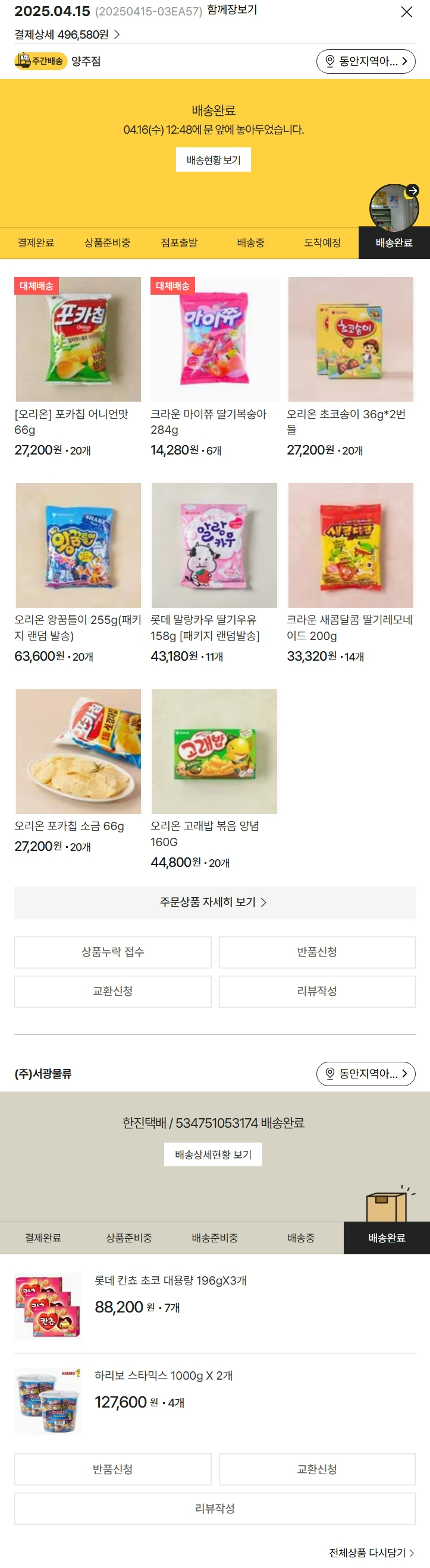
Task: Open 결제상세 496,580원 payment details
Action: tap(67, 34)
